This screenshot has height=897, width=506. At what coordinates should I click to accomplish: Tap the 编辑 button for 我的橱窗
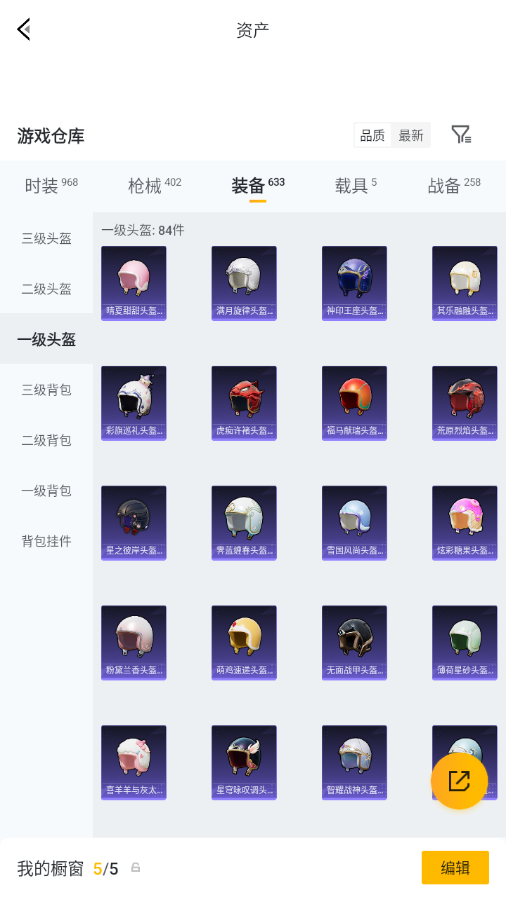pyautogui.click(x=455, y=867)
